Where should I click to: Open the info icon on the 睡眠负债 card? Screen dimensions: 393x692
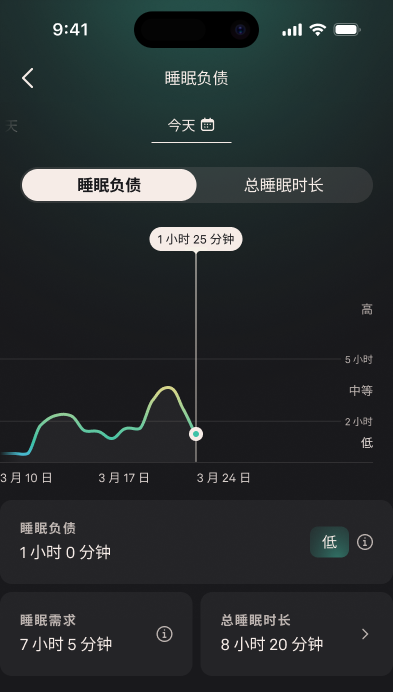365,542
